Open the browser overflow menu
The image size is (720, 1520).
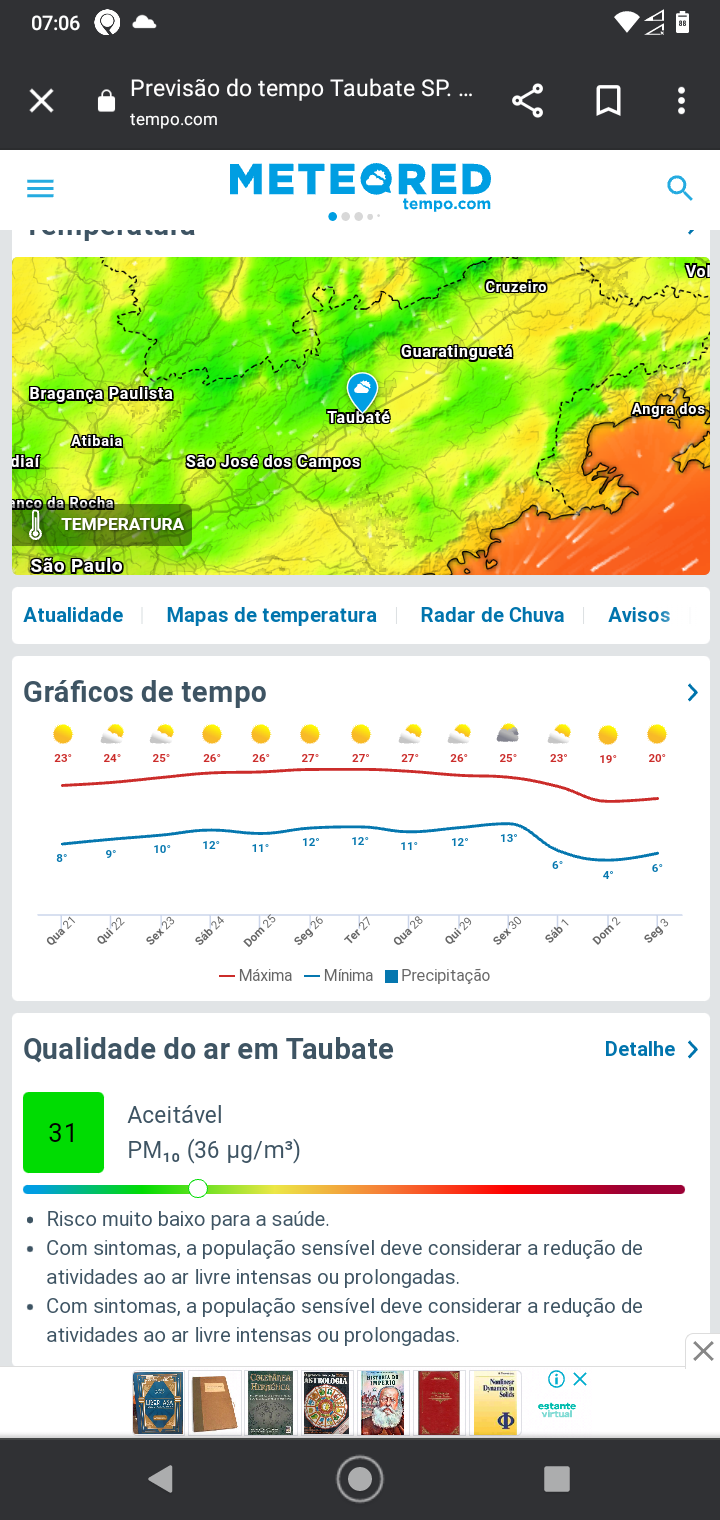coord(681,101)
